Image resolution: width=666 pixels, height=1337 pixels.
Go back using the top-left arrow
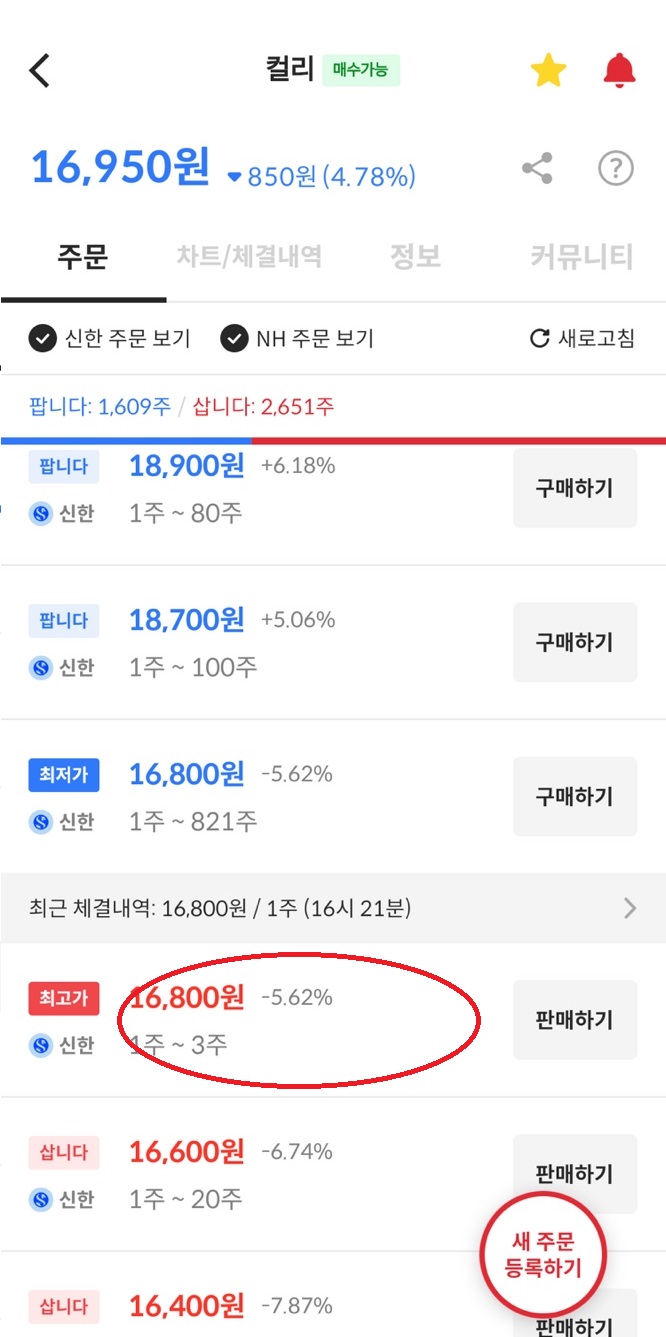(x=39, y=71)
